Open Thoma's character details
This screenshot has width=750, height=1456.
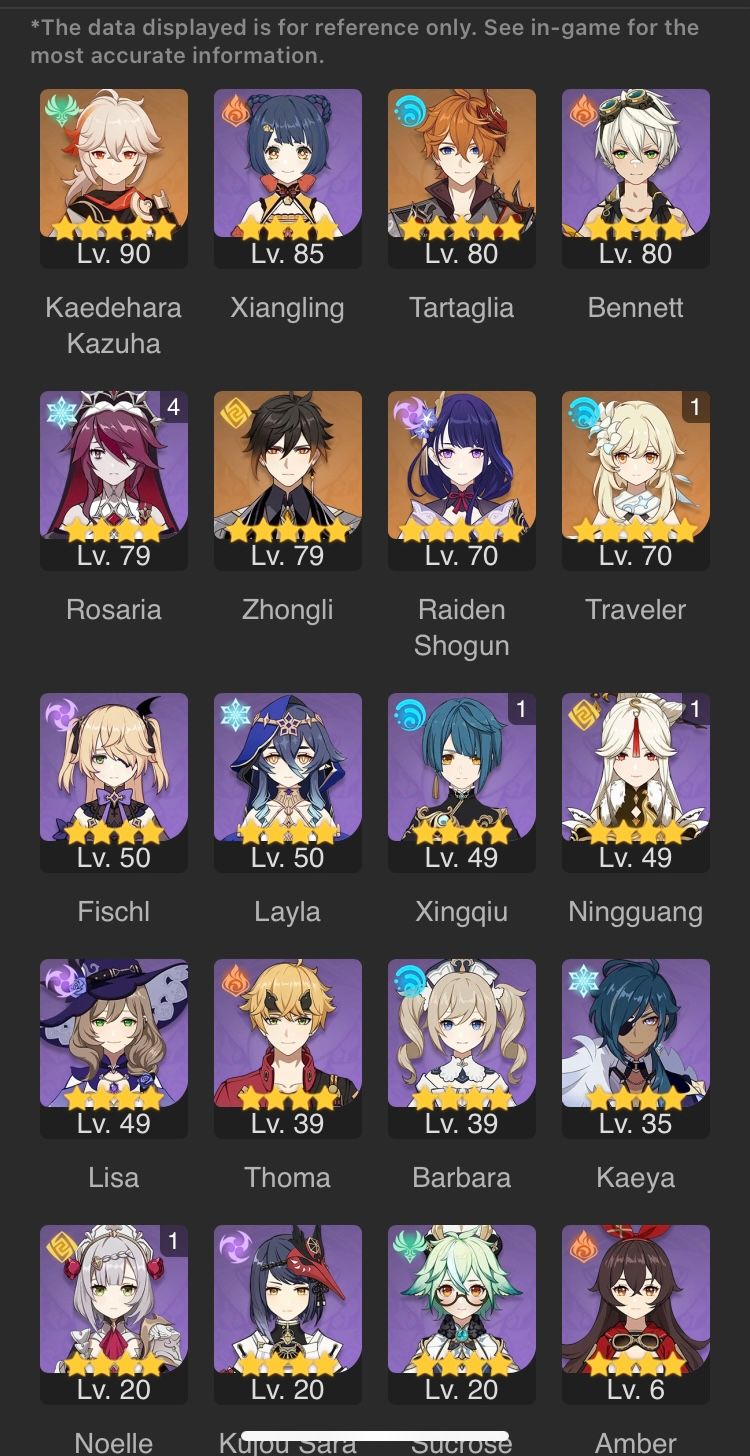pos(288,1048)
